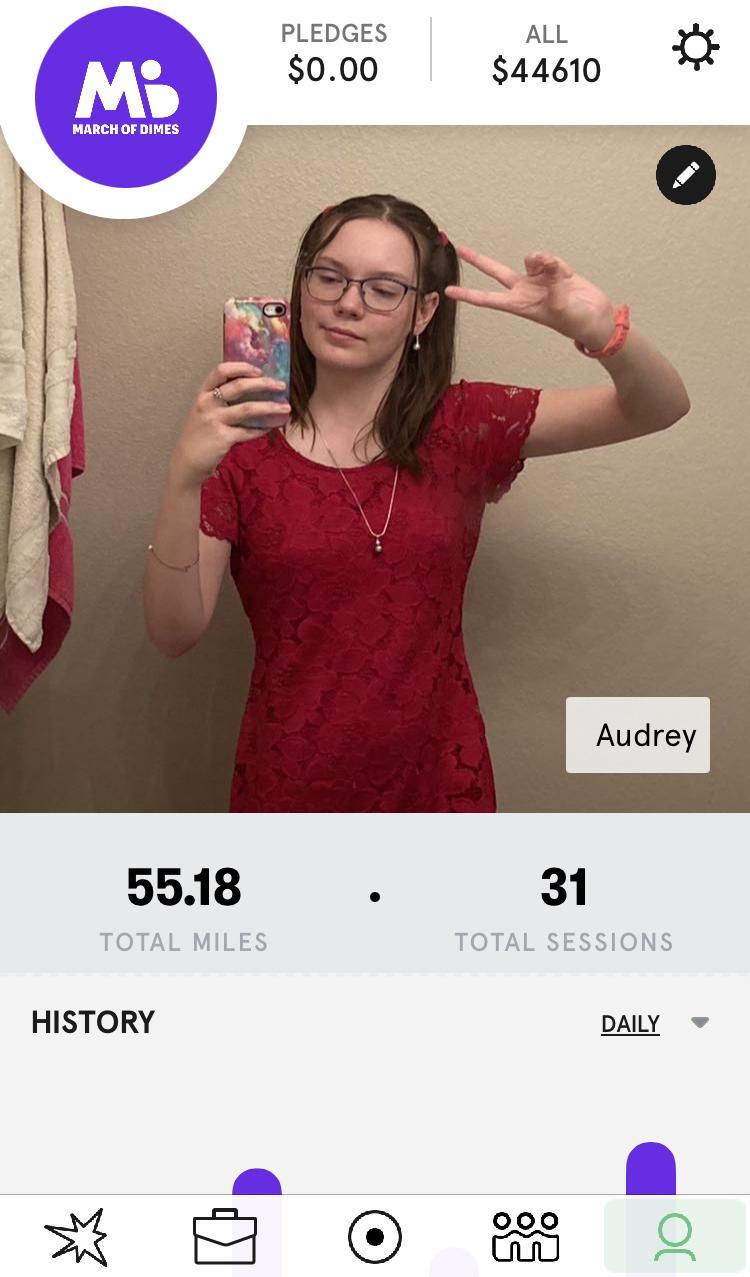Viewport: 750px width, 1277px height.
Task: Edit the profile photo with the pencil icon
Action: pyautogui.click(x=686, y=175)
